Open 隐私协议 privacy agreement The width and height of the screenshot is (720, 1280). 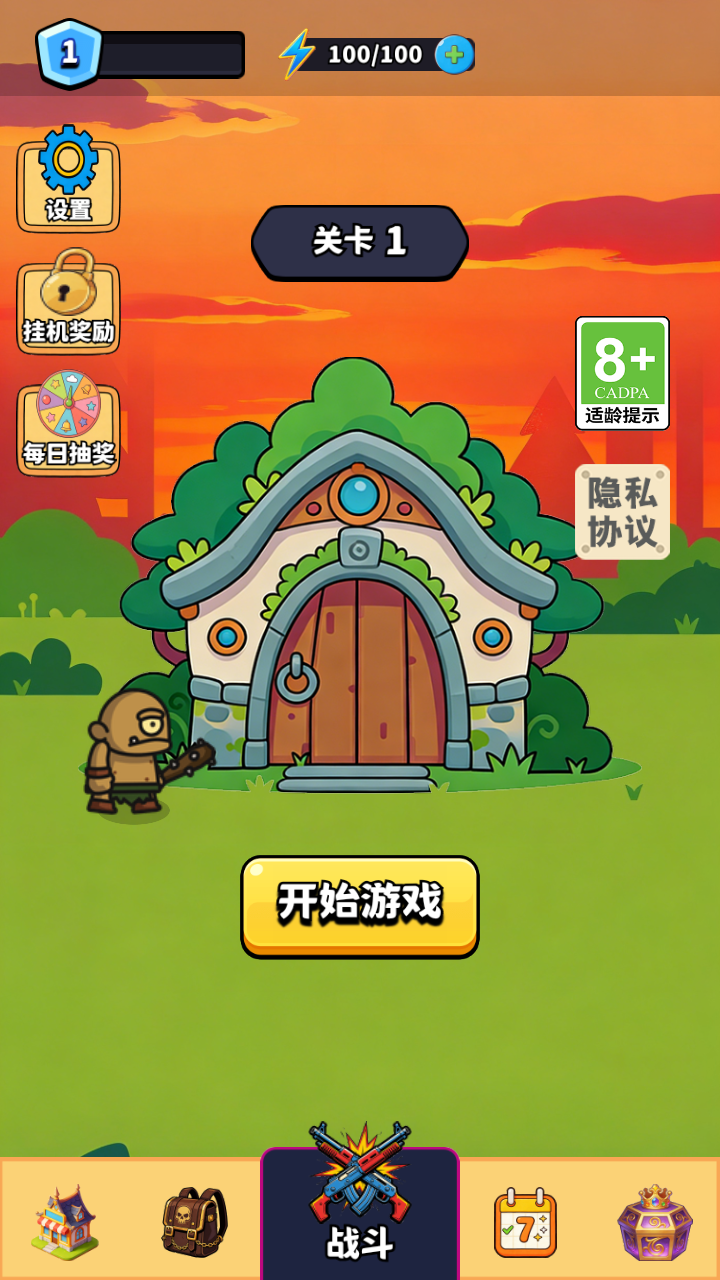622,511
